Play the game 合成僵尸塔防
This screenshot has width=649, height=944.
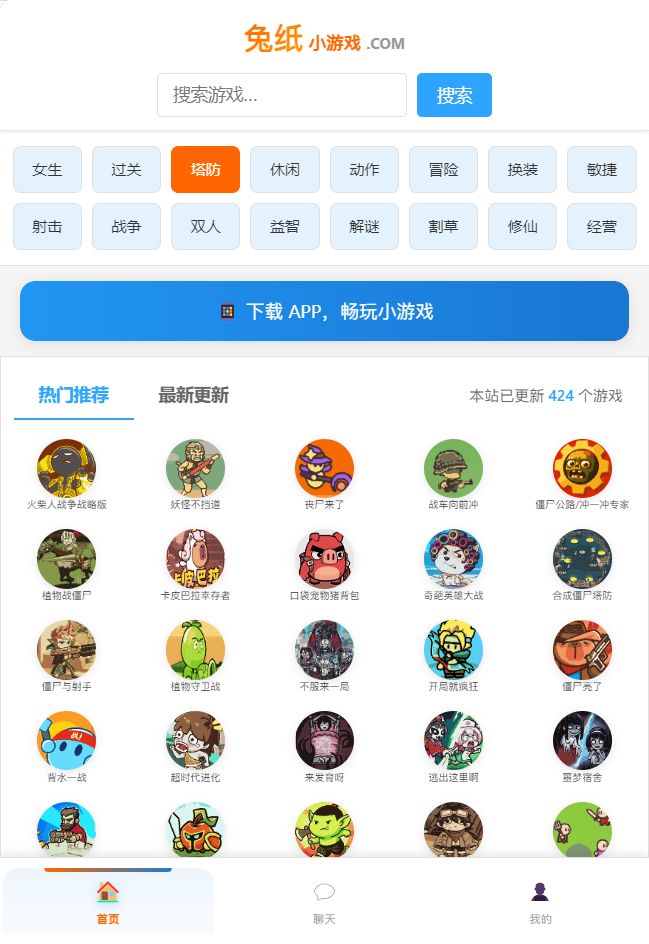click(x=582, y=560)
